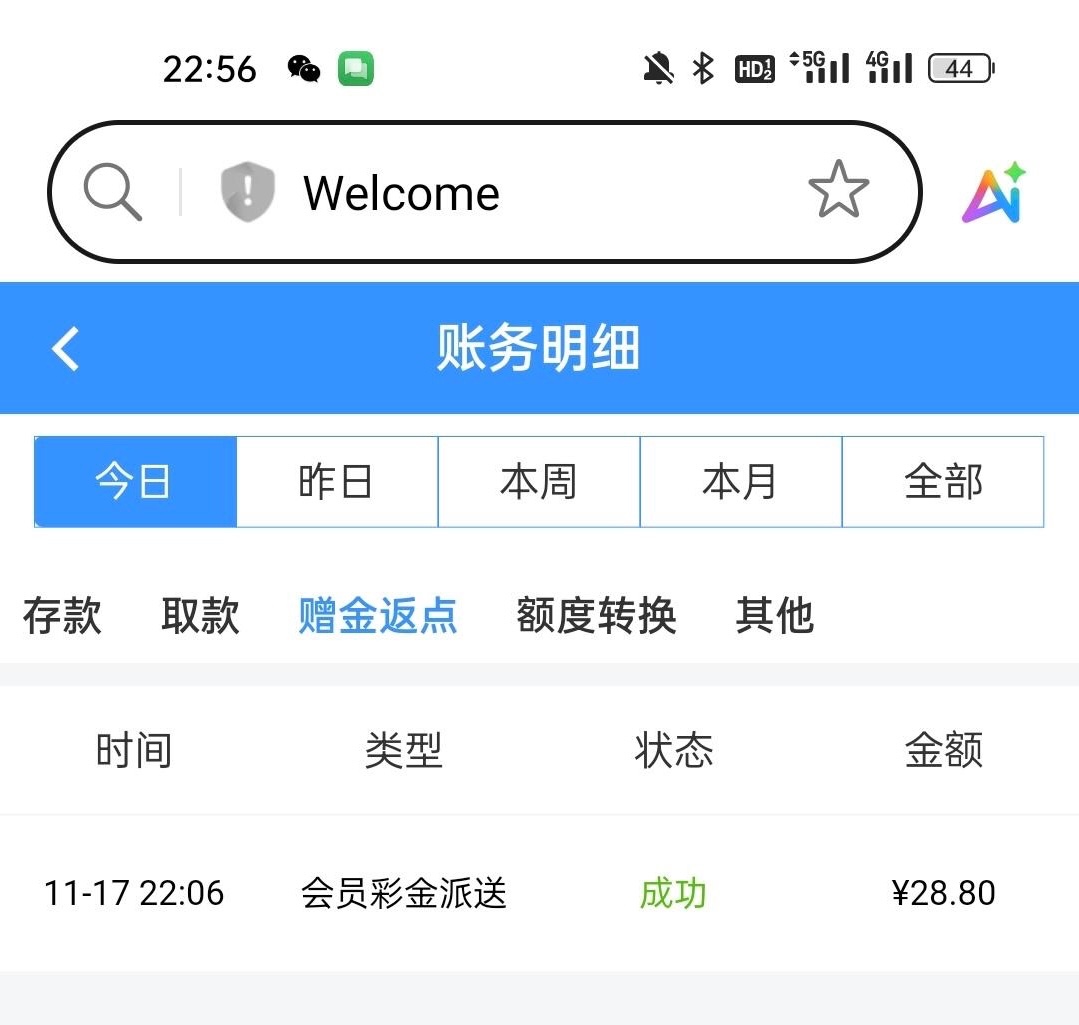Select the 今日 time filter
This screenshot has width=1079, height=1025.
135,482
